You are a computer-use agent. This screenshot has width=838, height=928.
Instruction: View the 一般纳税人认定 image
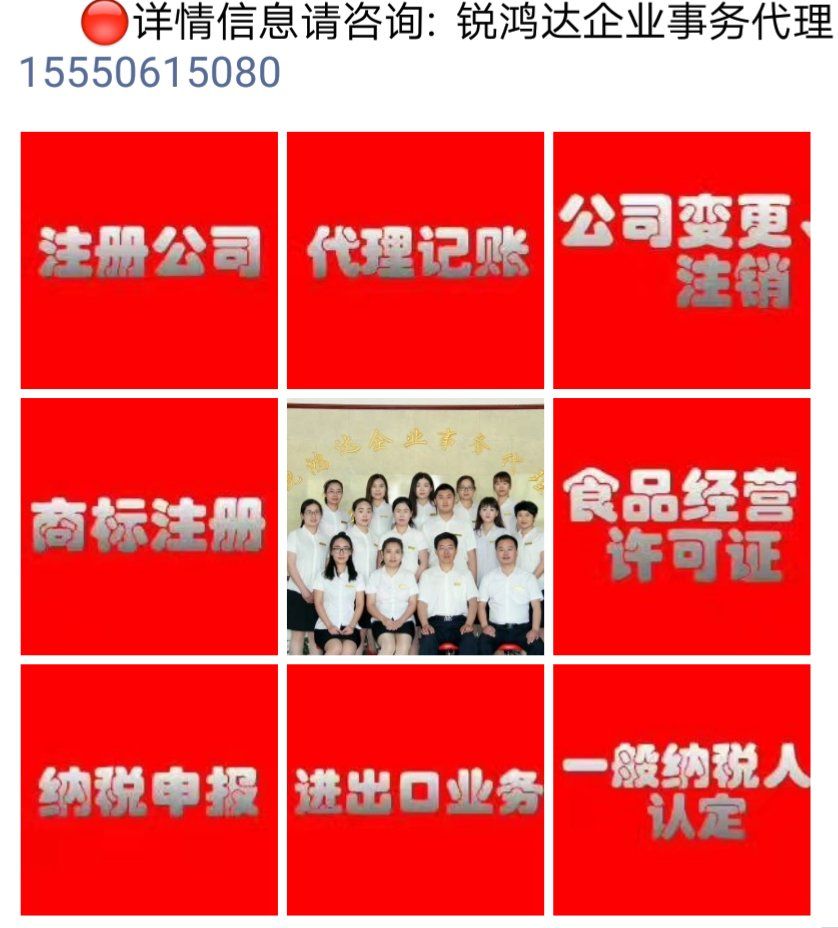pos(681,790)
